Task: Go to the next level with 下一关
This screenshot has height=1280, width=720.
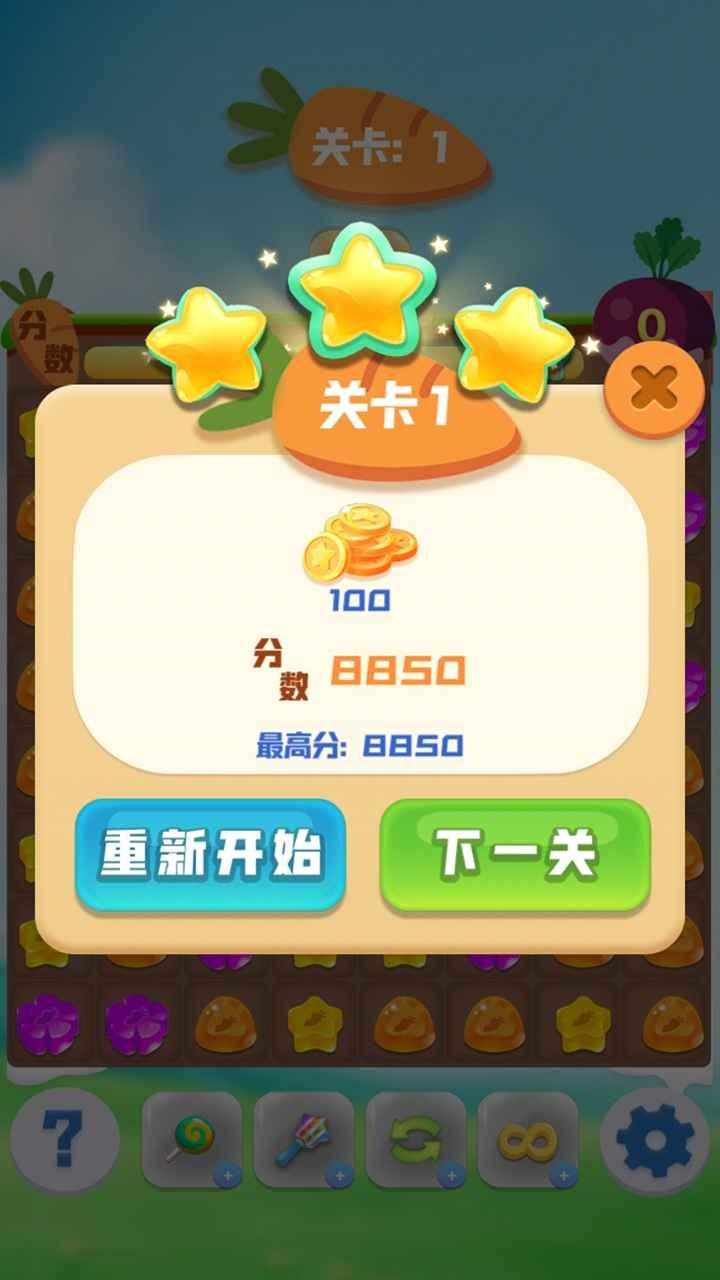Action: click(515, 855)
